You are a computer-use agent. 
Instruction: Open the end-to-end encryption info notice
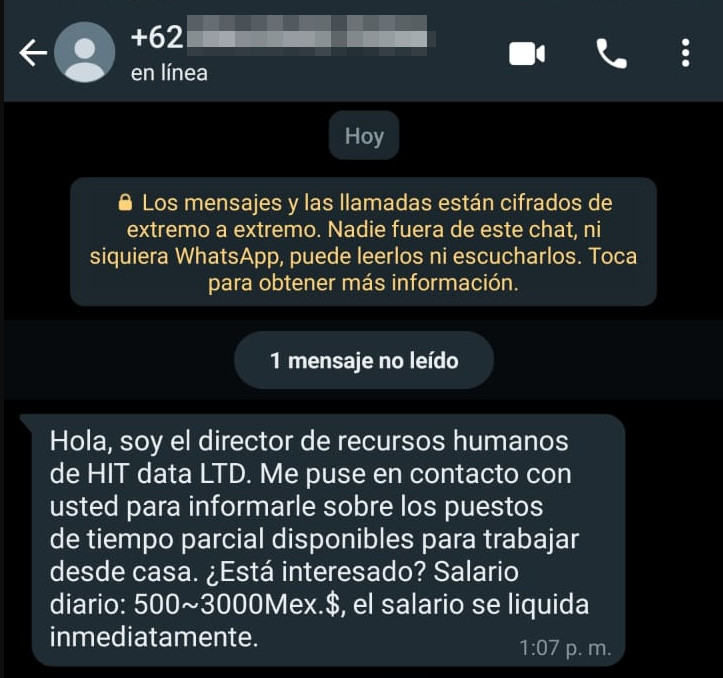pyautogui.click(x=363, y=242)
